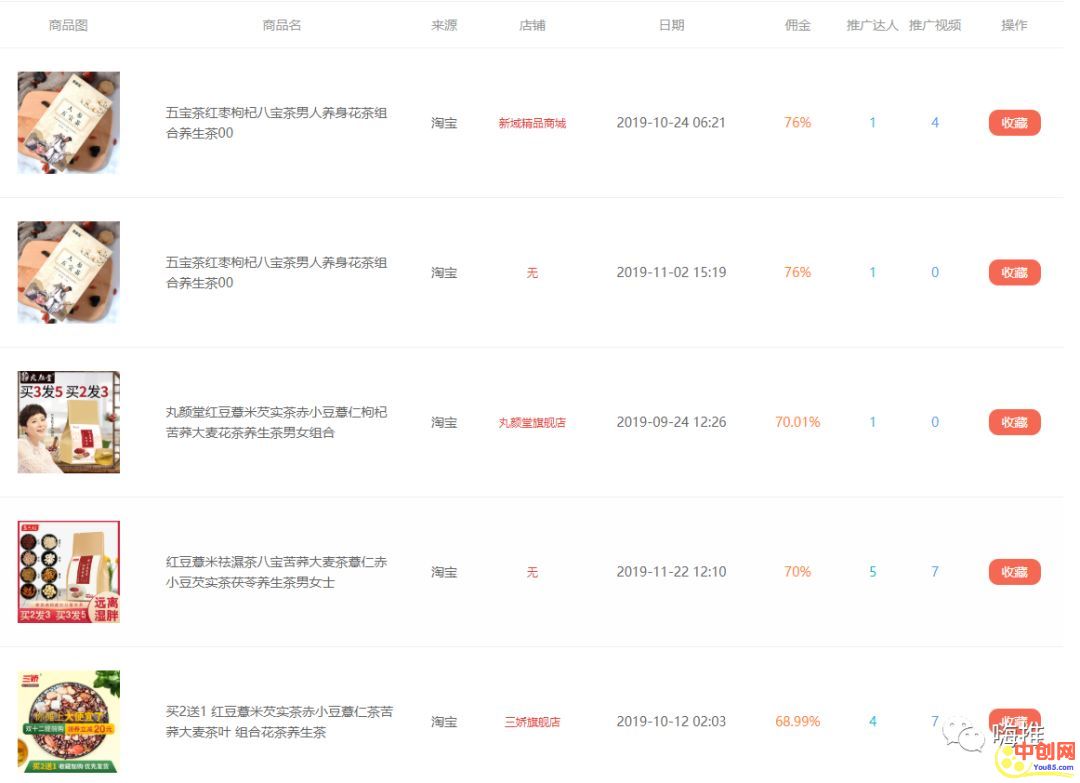Open the 买2送1 红豆薏米芡实茶 product image
The width and height of the screenshot is (1080, 783).
(69, 721)
